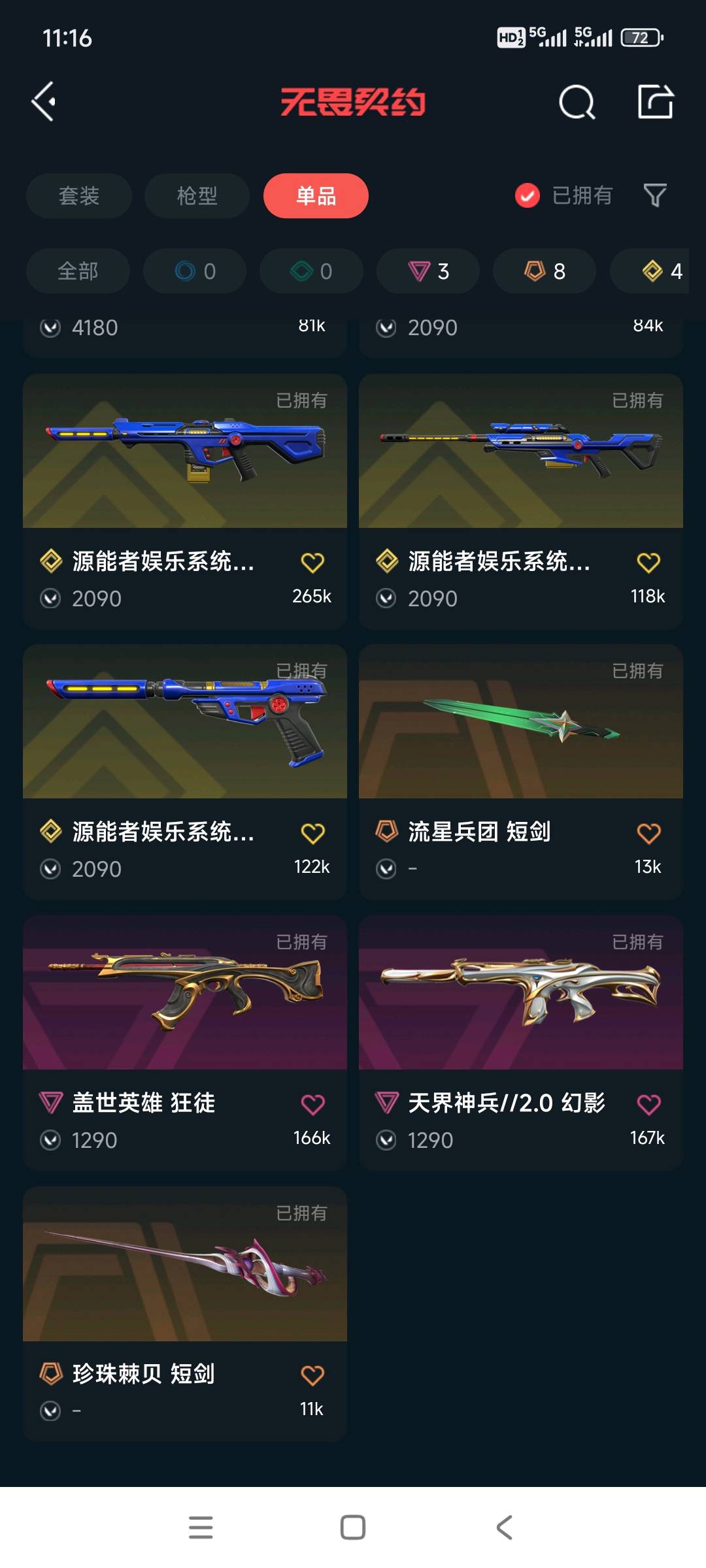706x1568 pixels.
Task: Filter by the orange tier chip showing 8
Action: coord(545,270)
